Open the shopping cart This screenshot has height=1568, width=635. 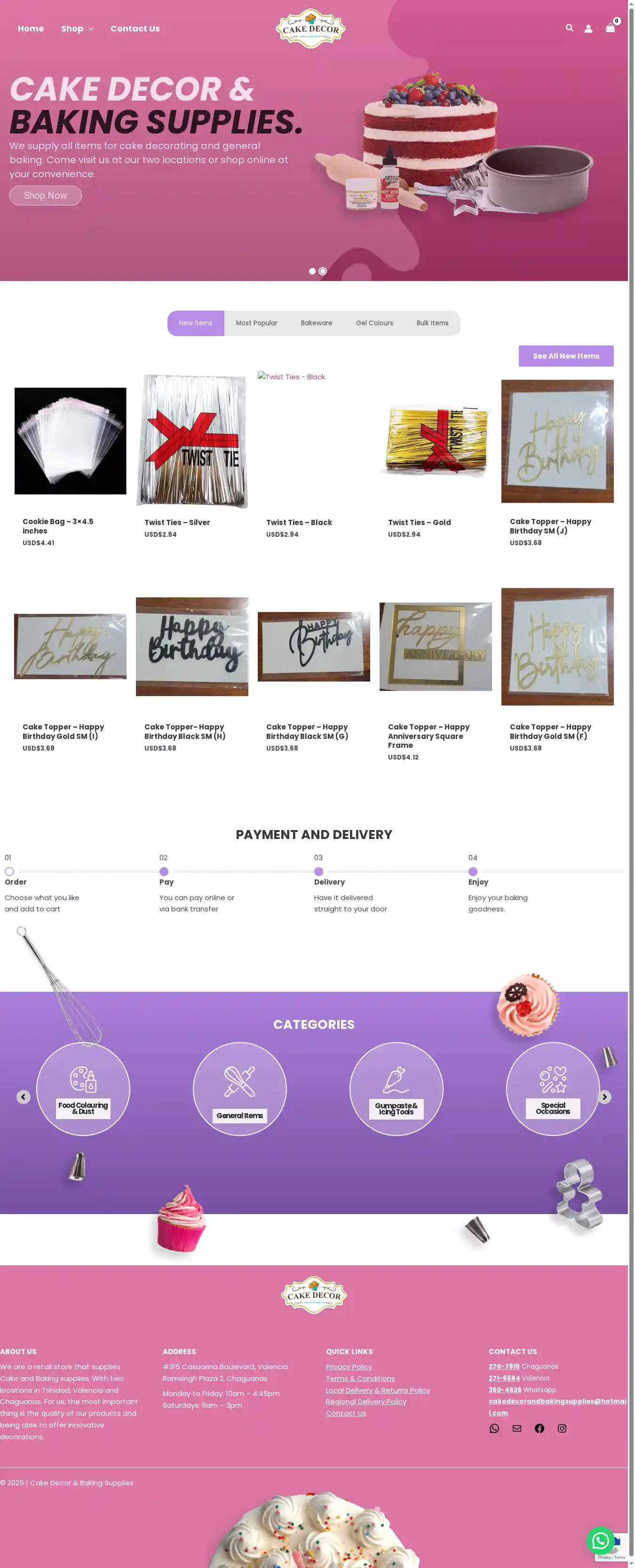(610, 28)
